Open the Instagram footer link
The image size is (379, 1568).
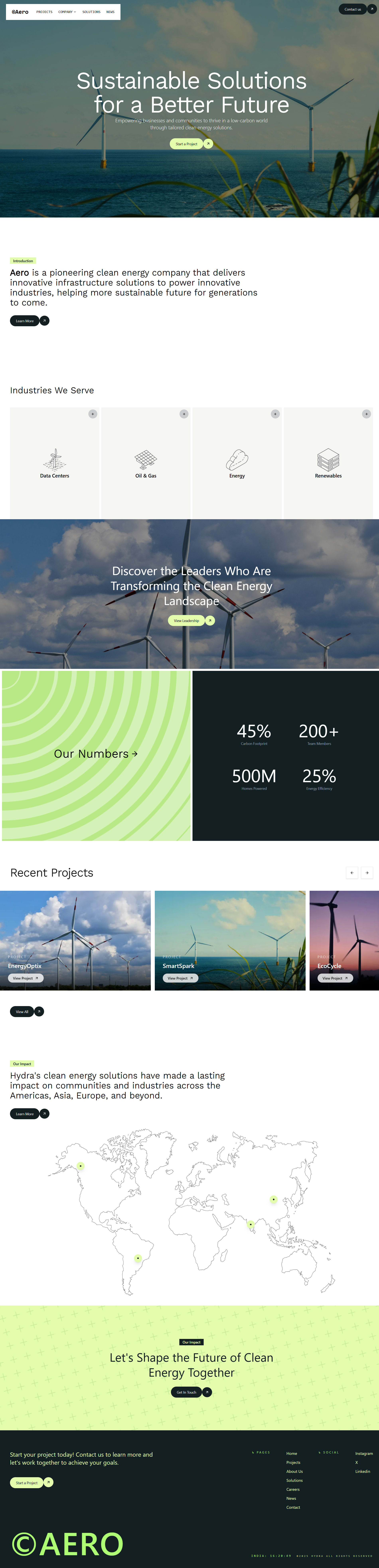[364, 1454]
